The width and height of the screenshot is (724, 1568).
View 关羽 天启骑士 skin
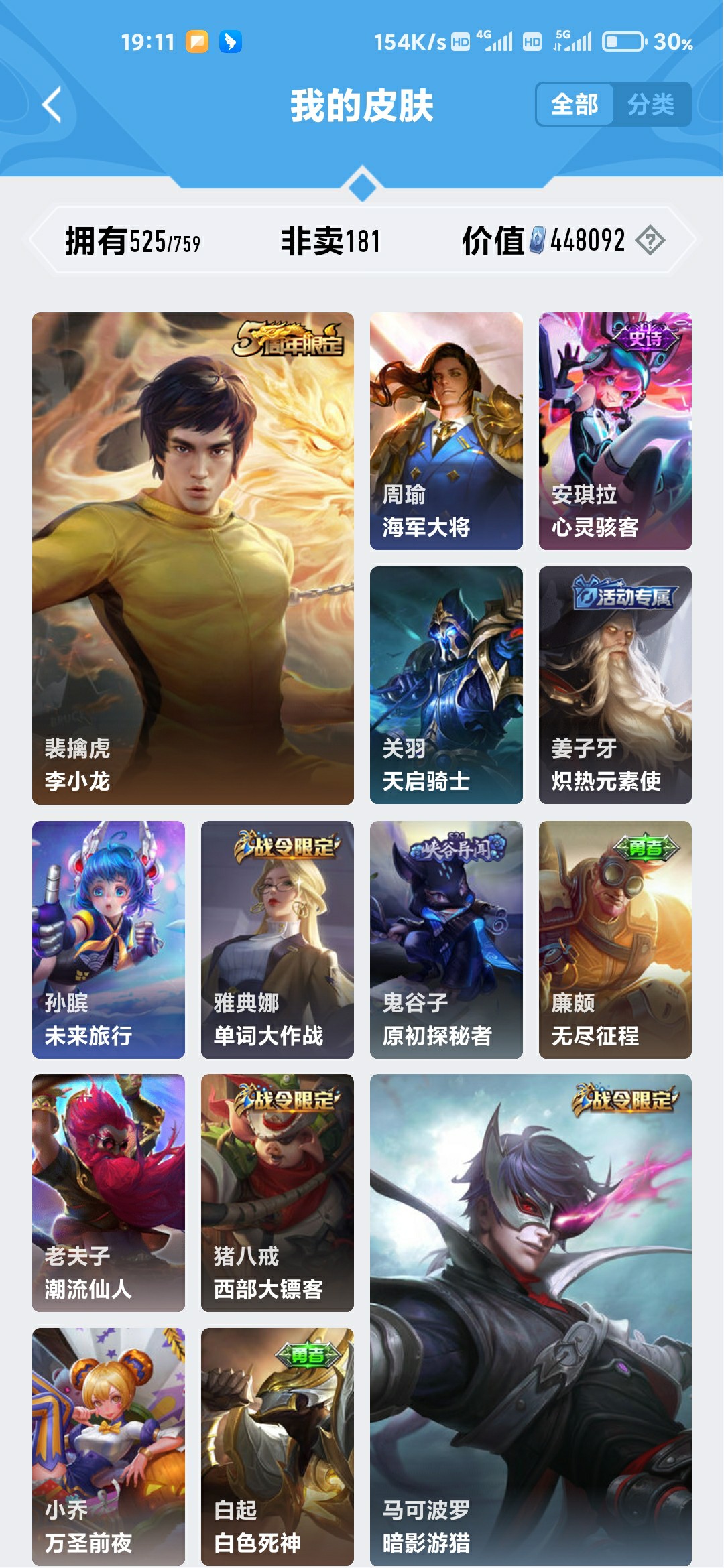[446, 685]
